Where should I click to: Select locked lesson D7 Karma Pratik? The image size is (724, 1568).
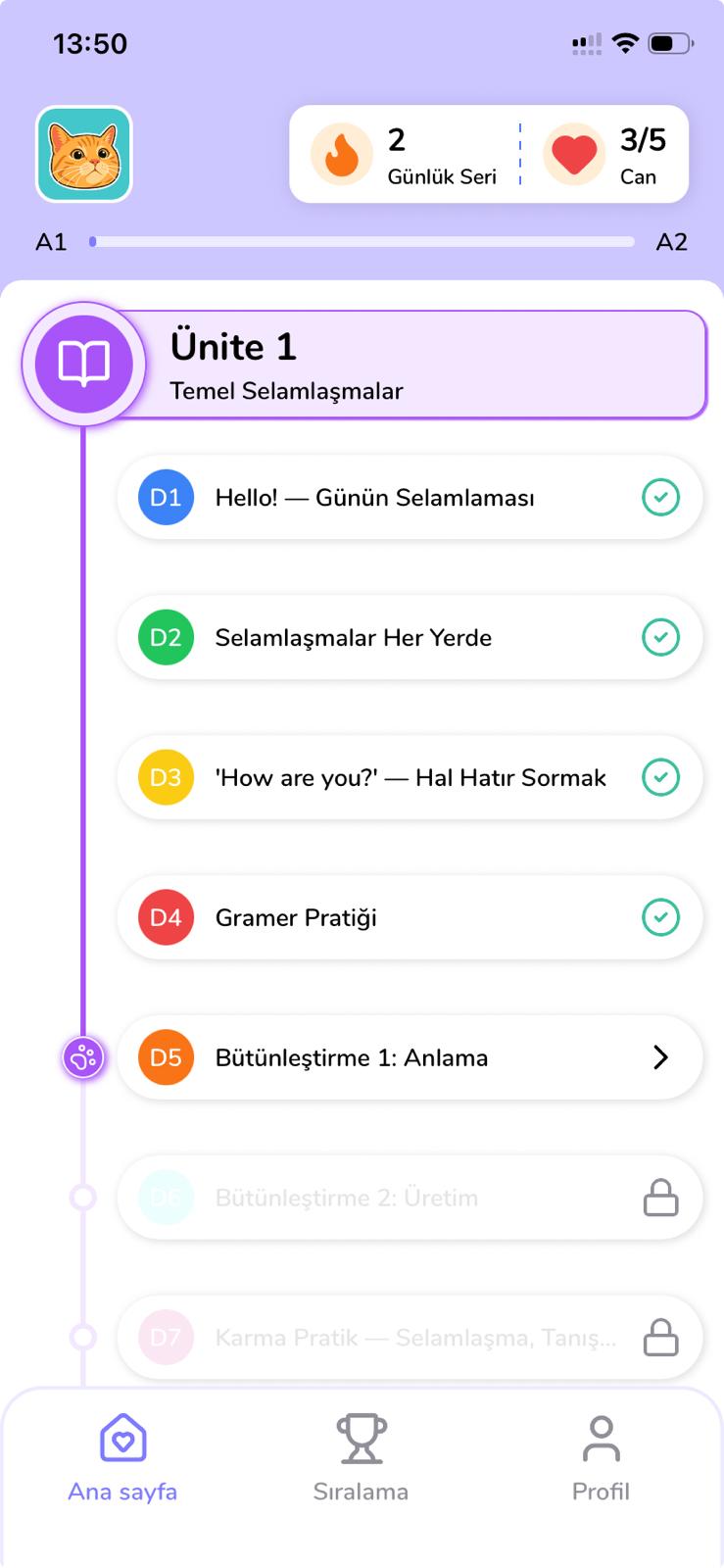[x=410, y=1339]
